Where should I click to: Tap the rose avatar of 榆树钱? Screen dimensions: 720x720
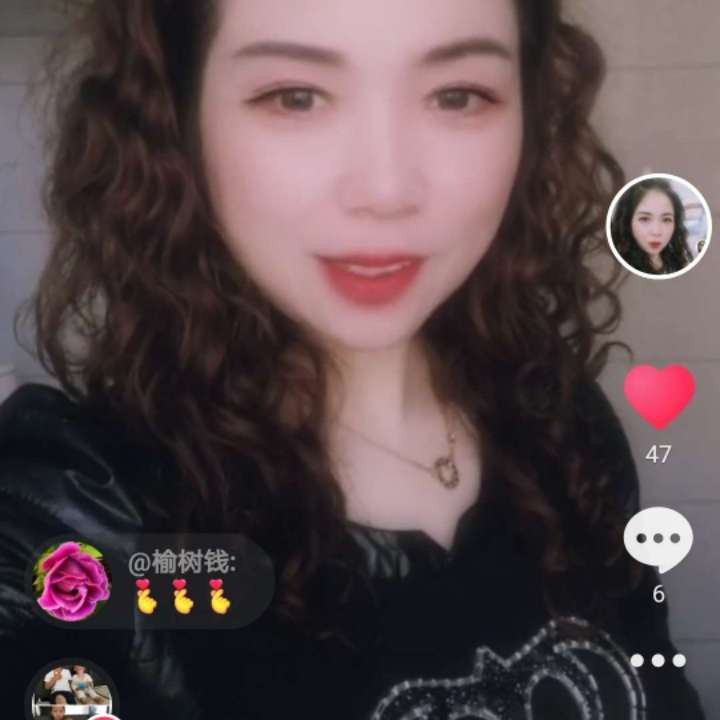coord(72,581)
